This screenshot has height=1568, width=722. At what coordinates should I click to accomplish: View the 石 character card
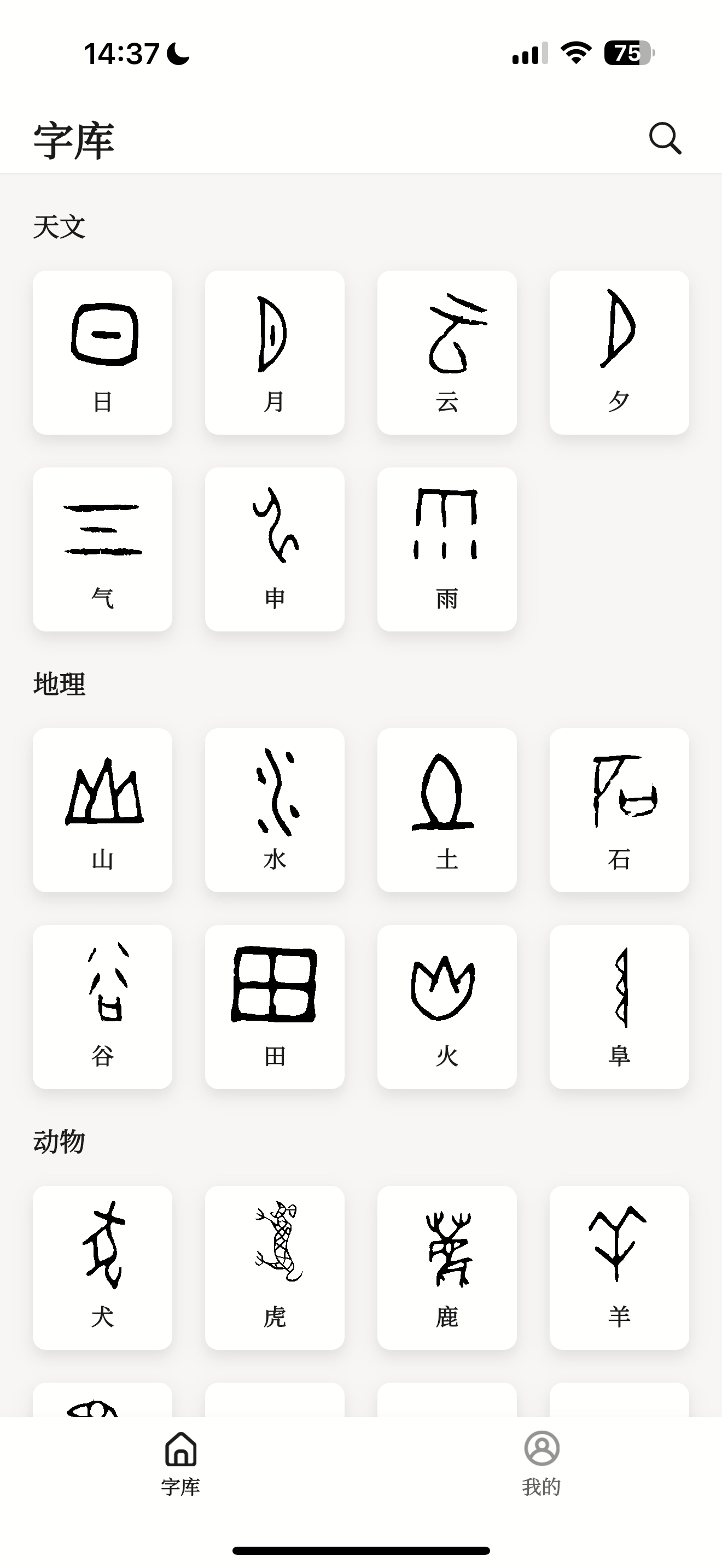coord(619,810)
